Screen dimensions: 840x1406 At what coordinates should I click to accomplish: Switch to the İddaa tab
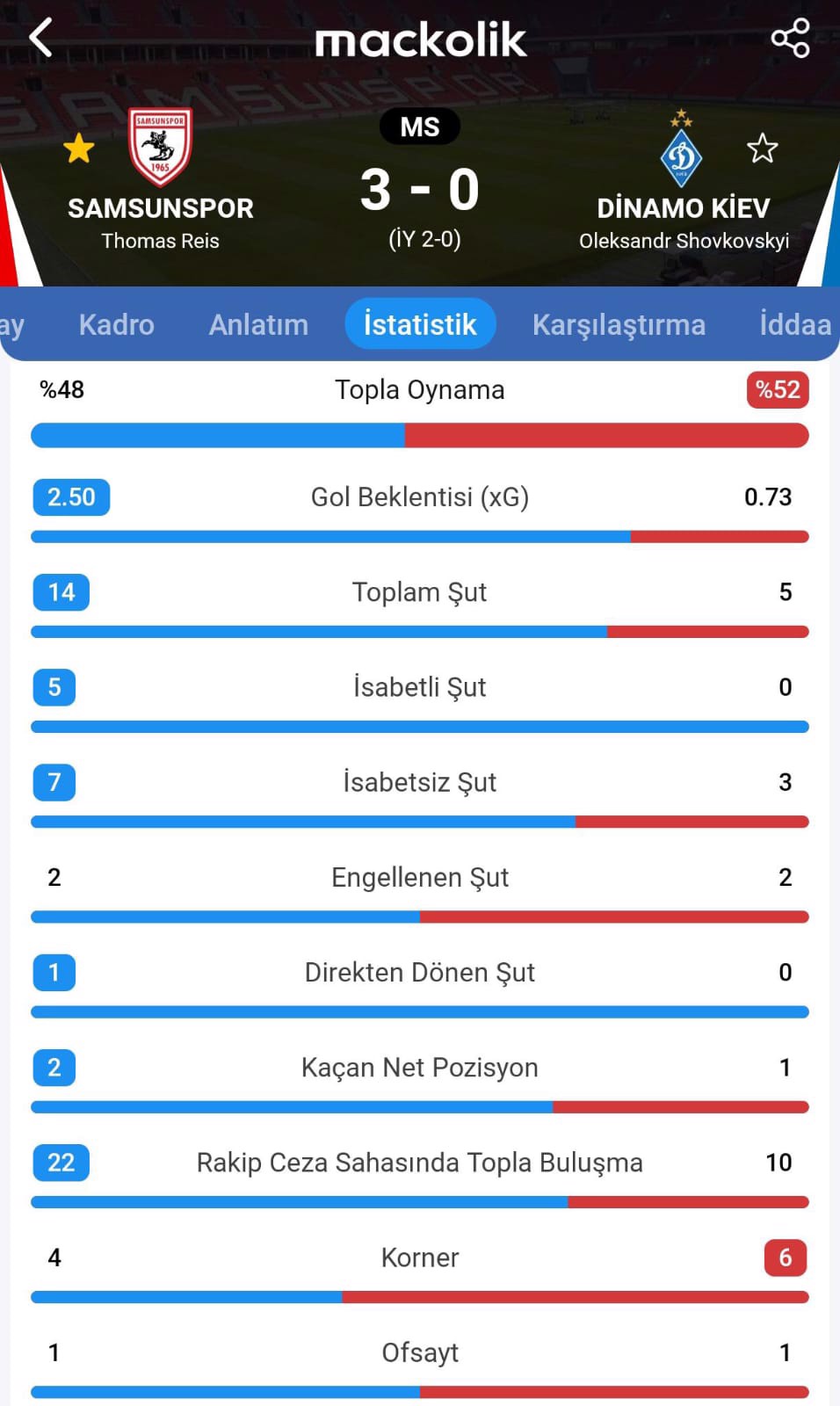tap(794, 324)
